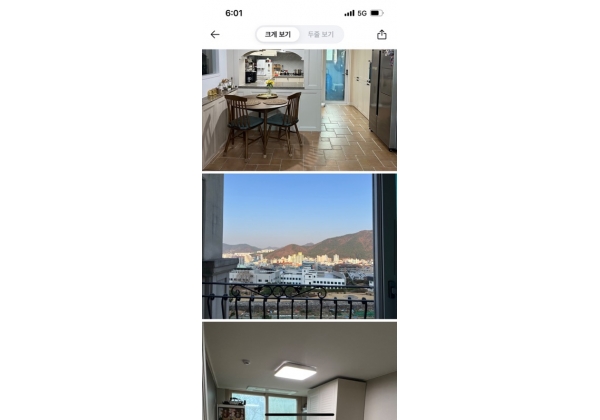Open the room ceiling light photo
Viewport: 600px width, 420px height.
coord(299,370)
